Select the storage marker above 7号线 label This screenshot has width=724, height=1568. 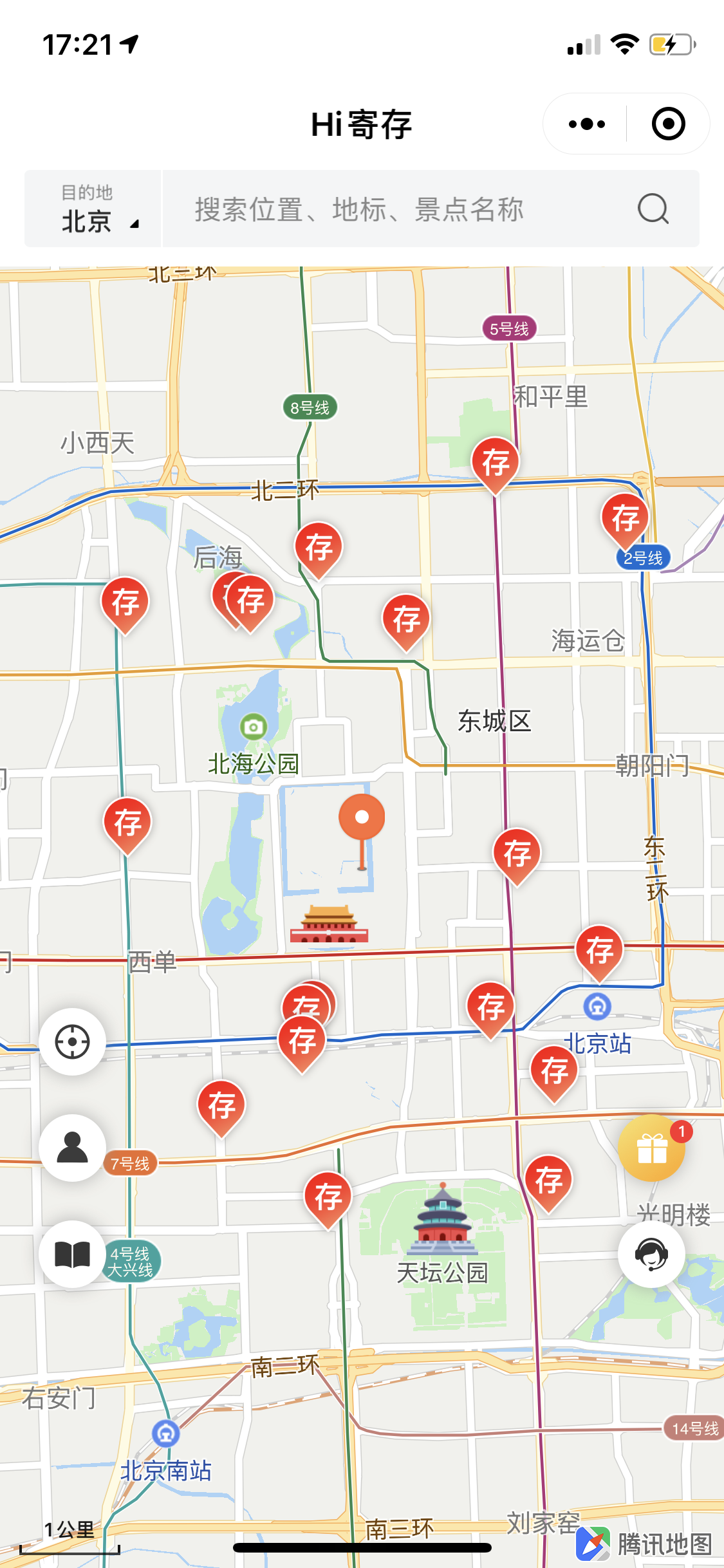[221, 1105]
